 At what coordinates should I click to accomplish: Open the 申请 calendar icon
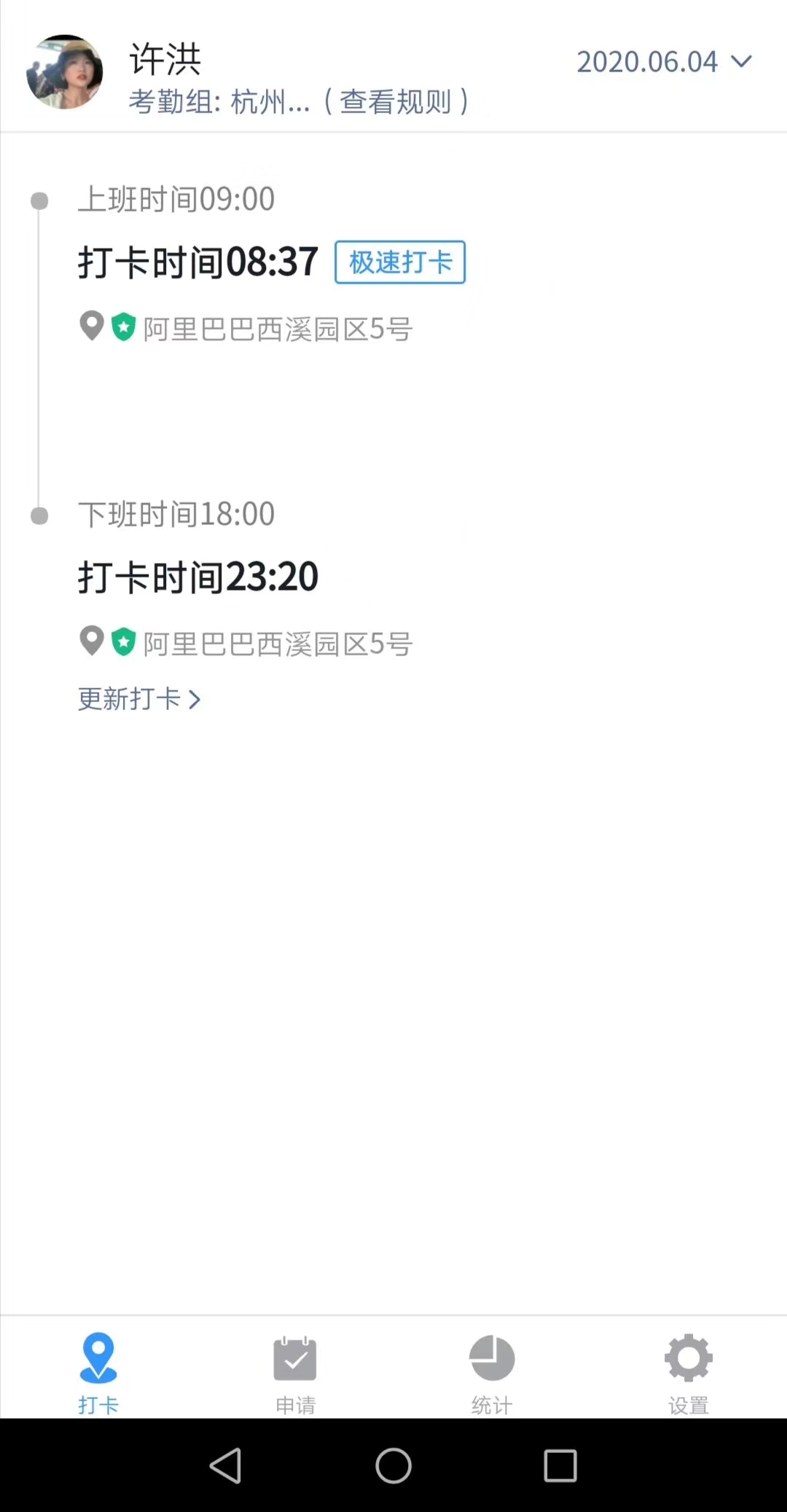pyautogui.click(x=294, y=1358)
